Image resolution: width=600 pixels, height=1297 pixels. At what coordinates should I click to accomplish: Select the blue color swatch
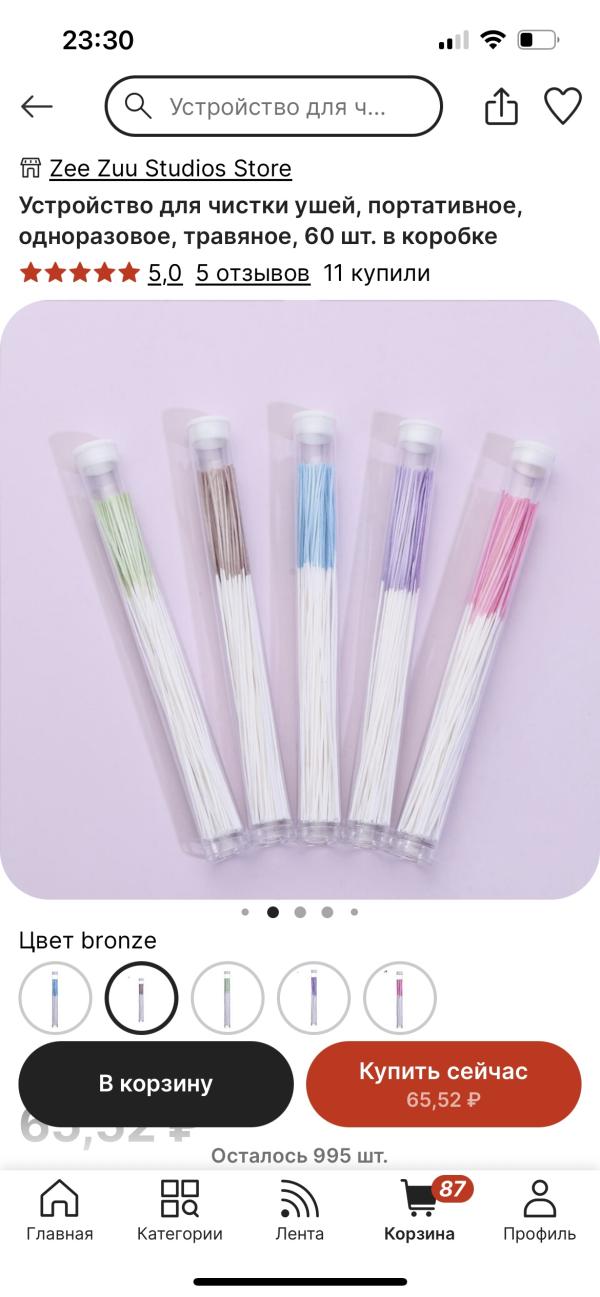pos(56,997)
